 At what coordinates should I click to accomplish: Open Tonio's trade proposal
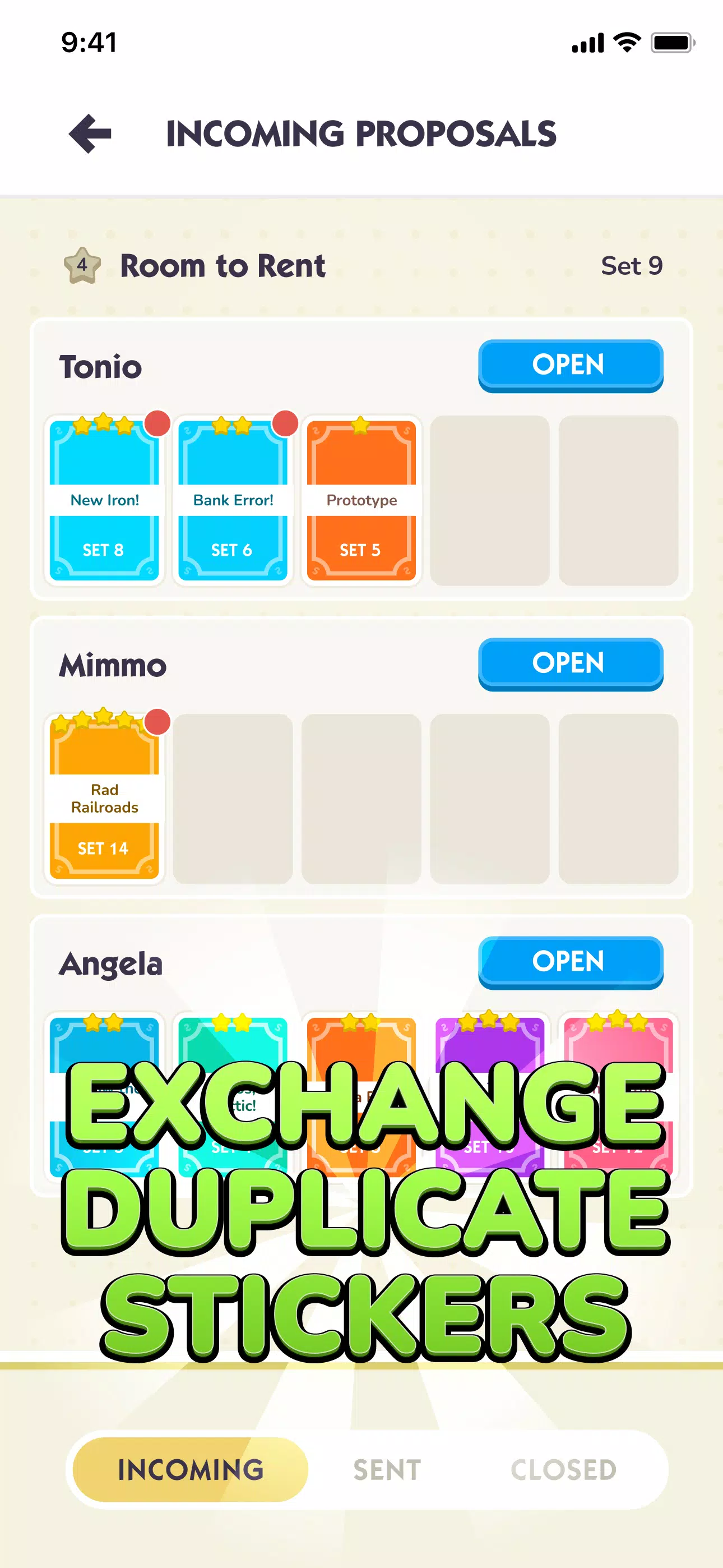[569, 365]
